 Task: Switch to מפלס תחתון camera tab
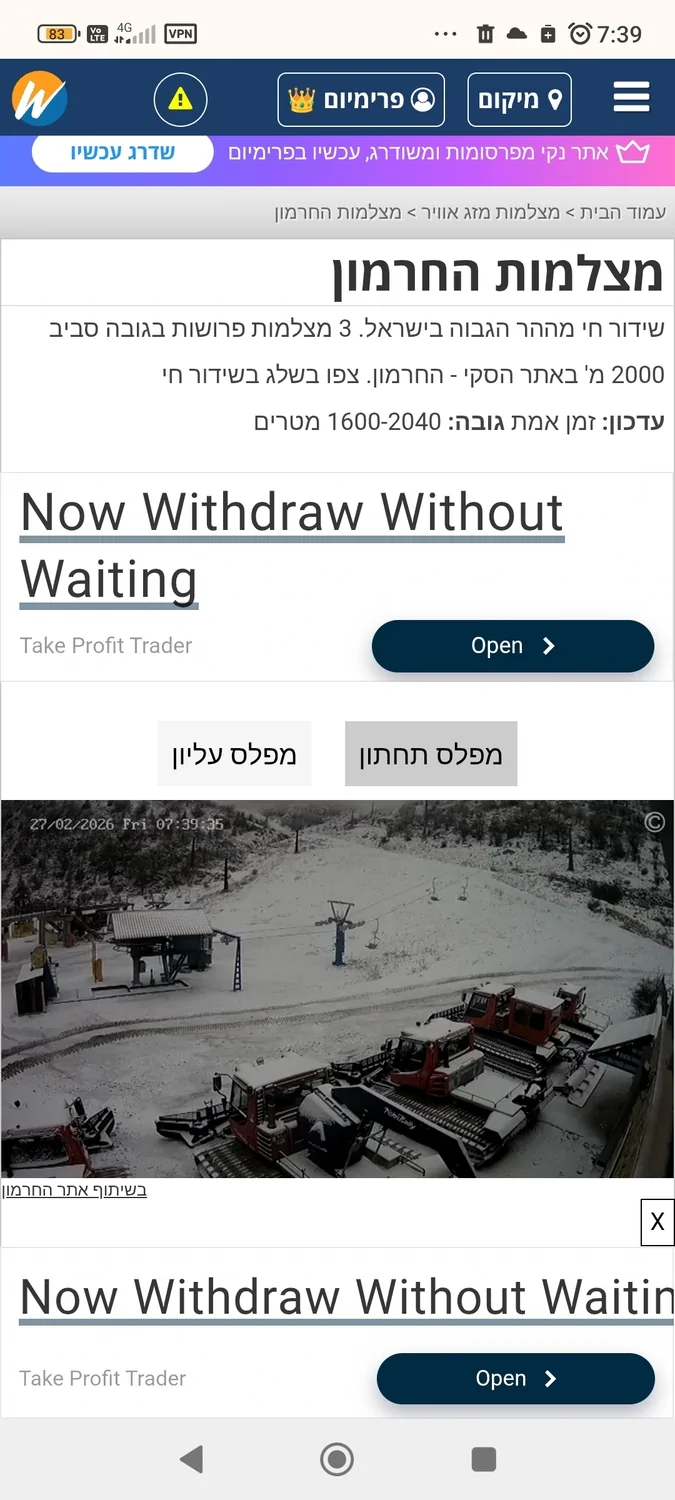point(431,754)
